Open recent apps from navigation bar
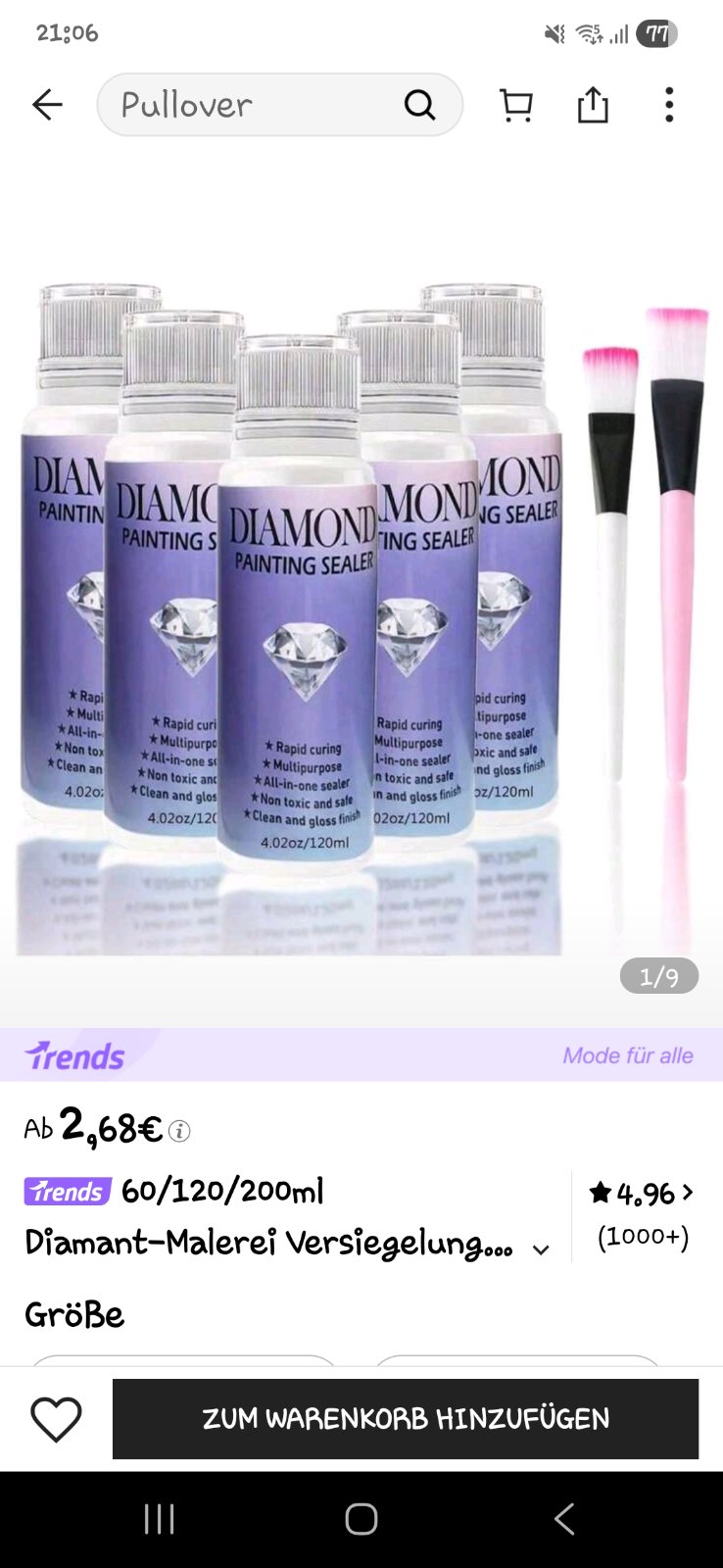This screenshot has width=723, height=1568. pos(159,1519)
